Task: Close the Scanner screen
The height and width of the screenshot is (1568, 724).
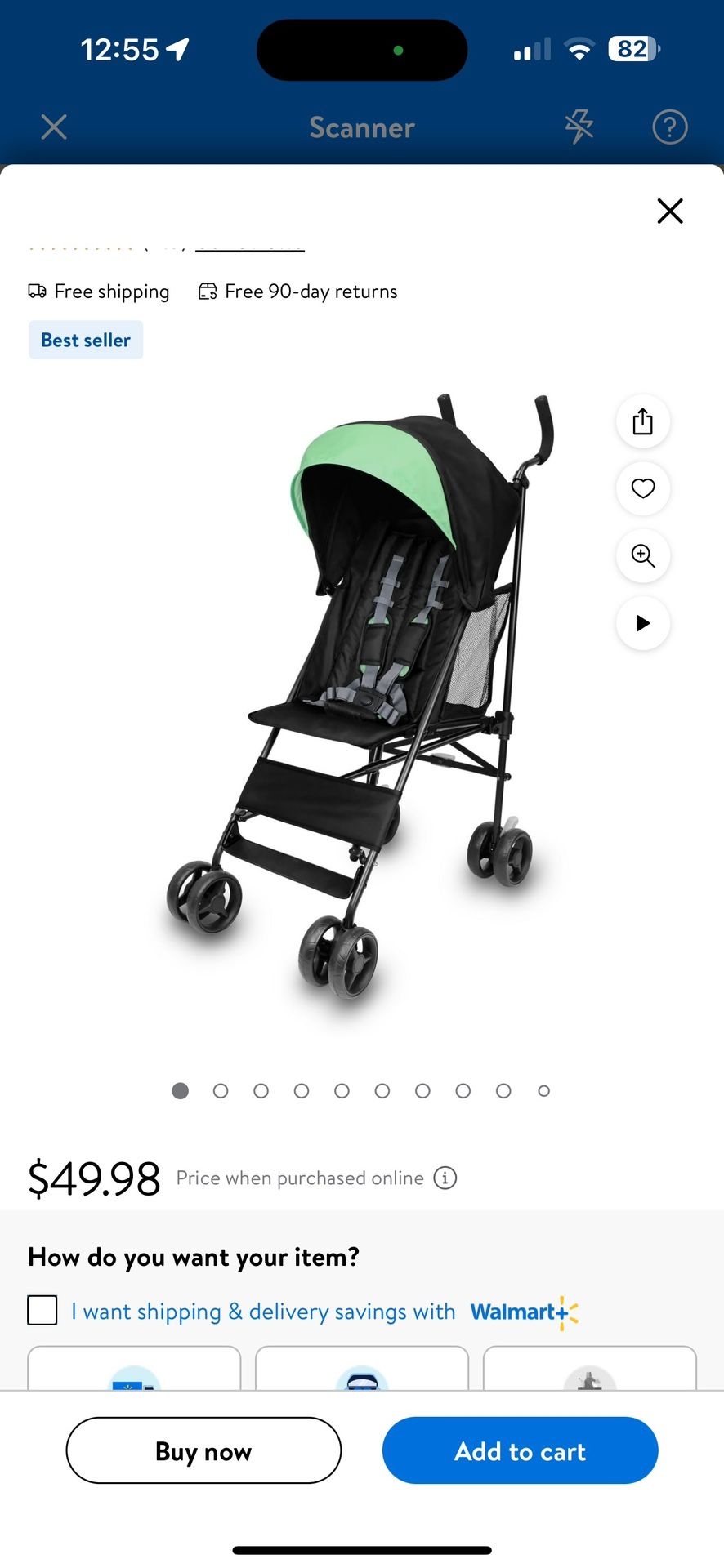Action: coord(54,127)
